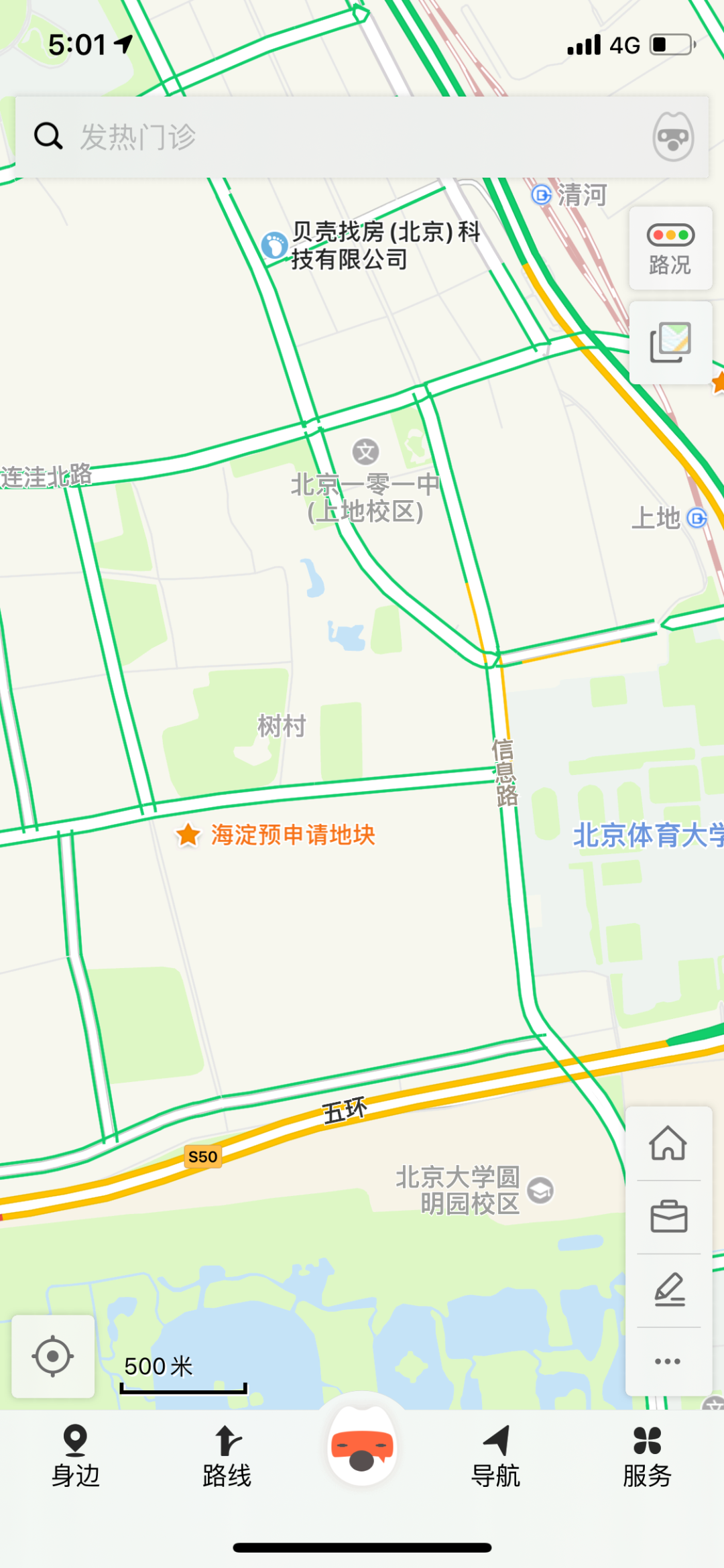Image resolution: width=724 pixels, height=1568 pixels.
Task: Tap the home shortcut icon
Action: [x=668, y=1143]
